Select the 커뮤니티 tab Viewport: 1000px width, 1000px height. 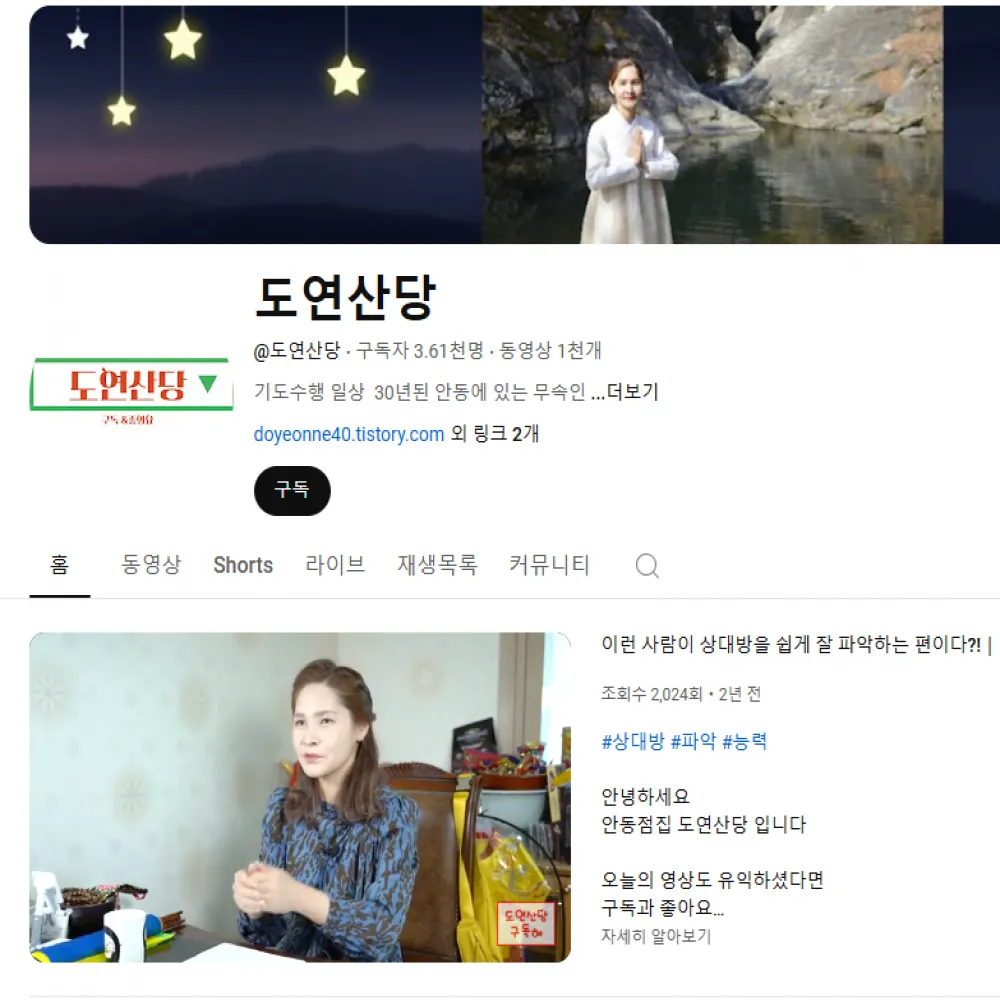click(x=549, y=565)
